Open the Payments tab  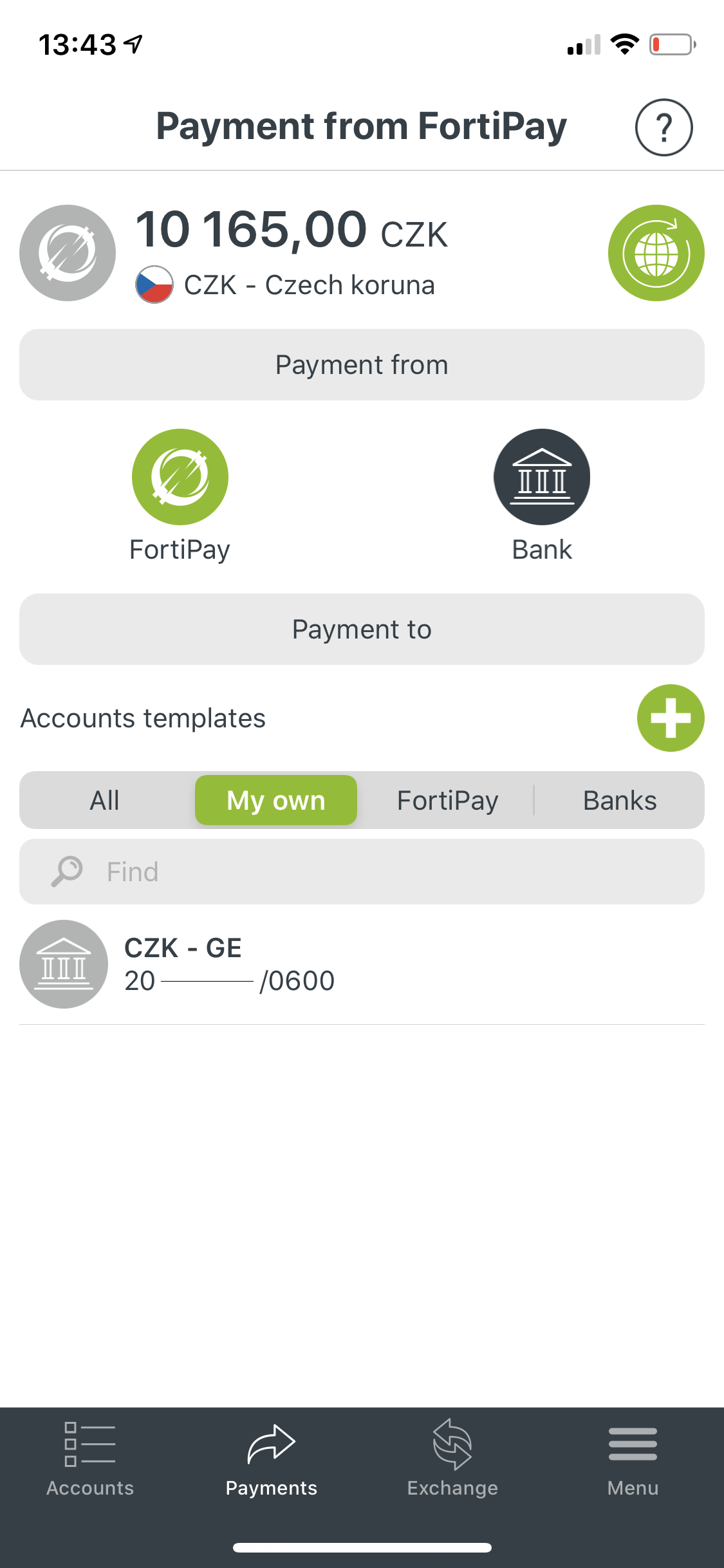click(x=271, y=1459)
